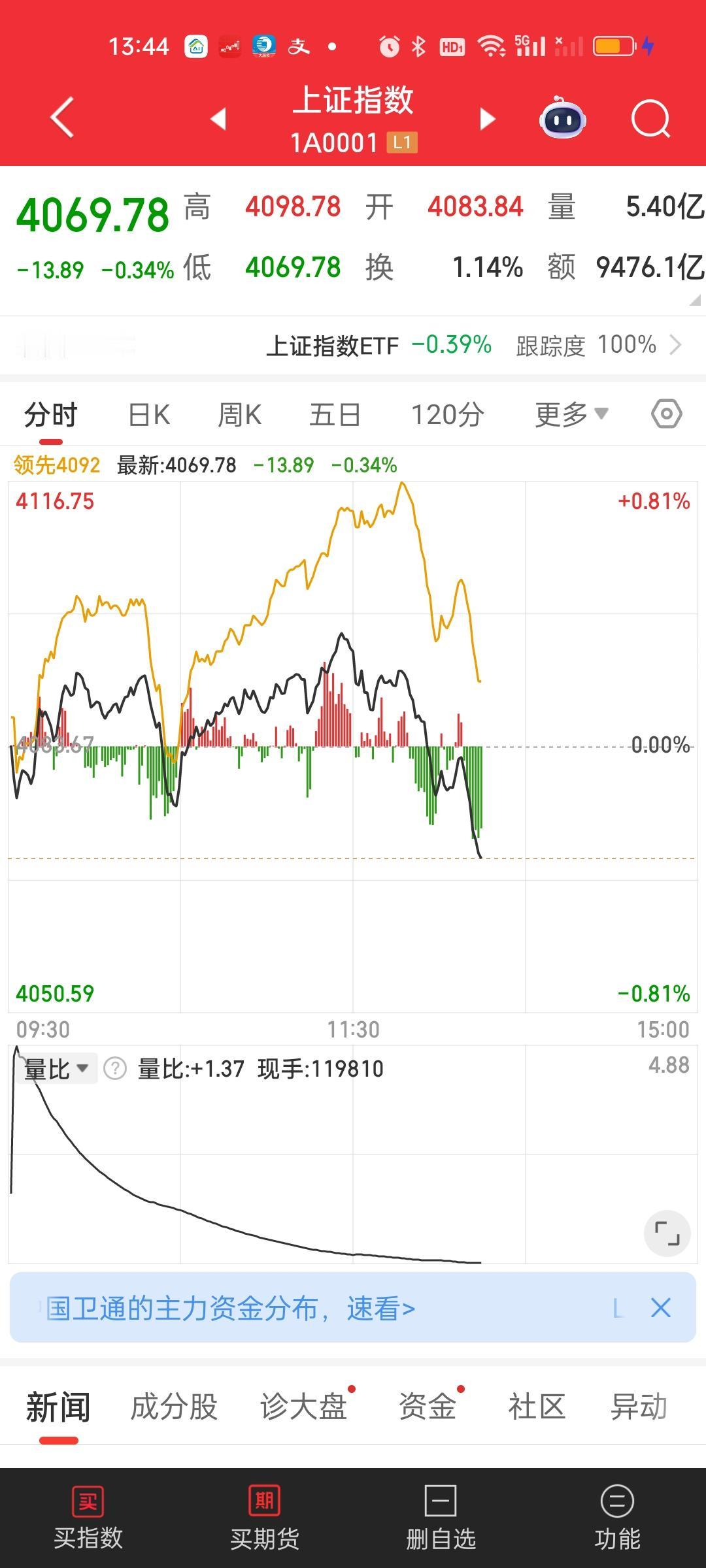
Task: Select the 资金 funds tab with red dot
Action: coord(428,1408)
